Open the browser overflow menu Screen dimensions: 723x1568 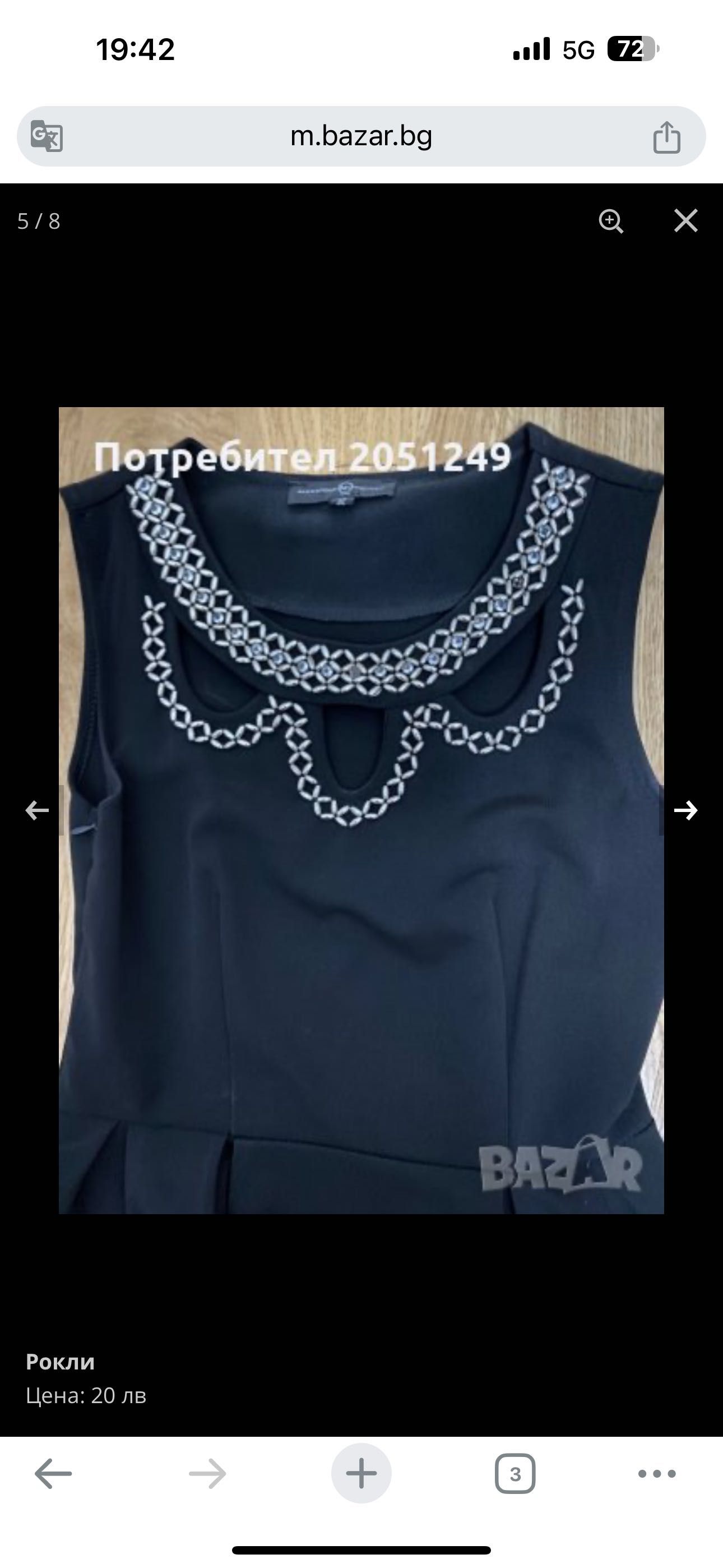point(657,1474)
